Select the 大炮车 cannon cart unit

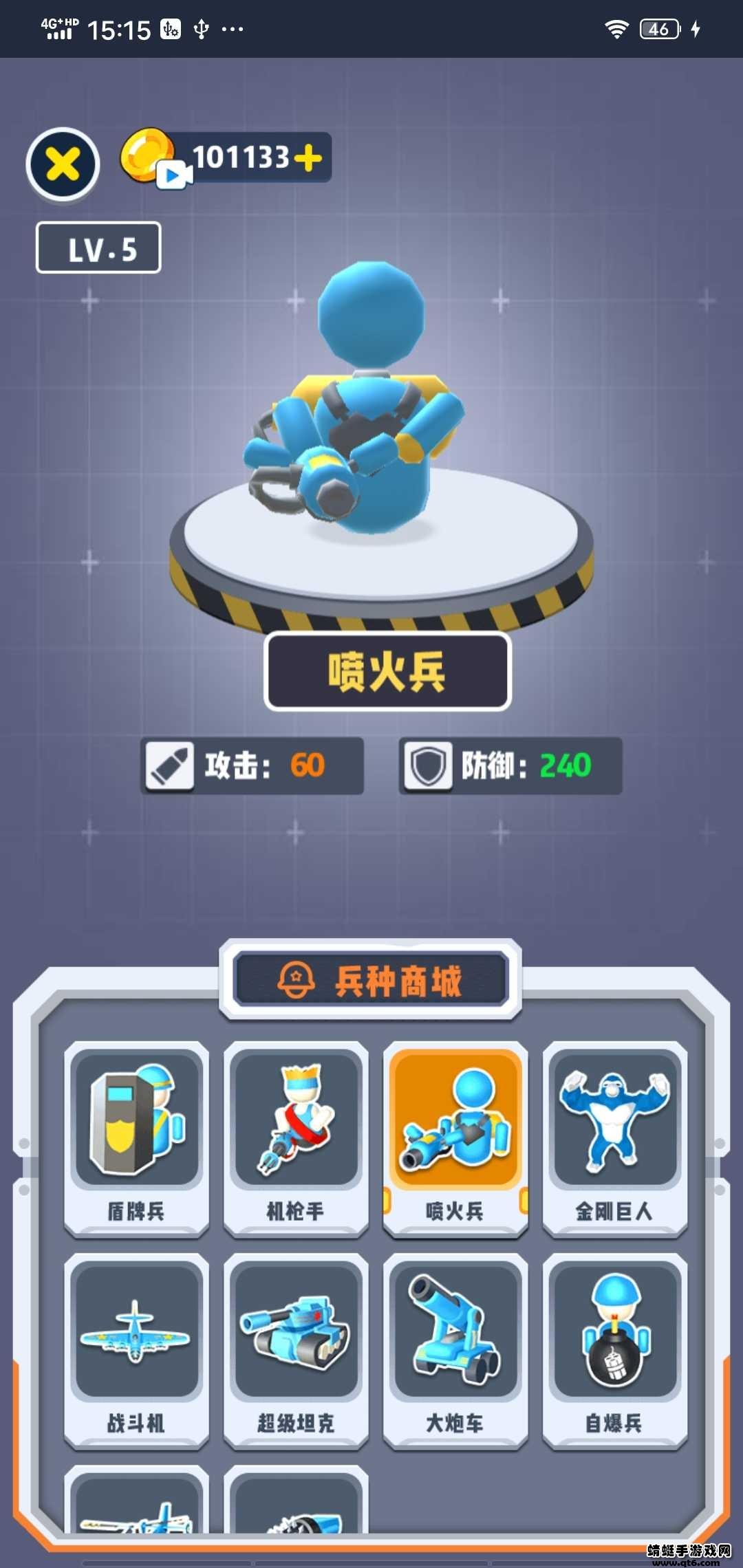(x=455, y=1350)
